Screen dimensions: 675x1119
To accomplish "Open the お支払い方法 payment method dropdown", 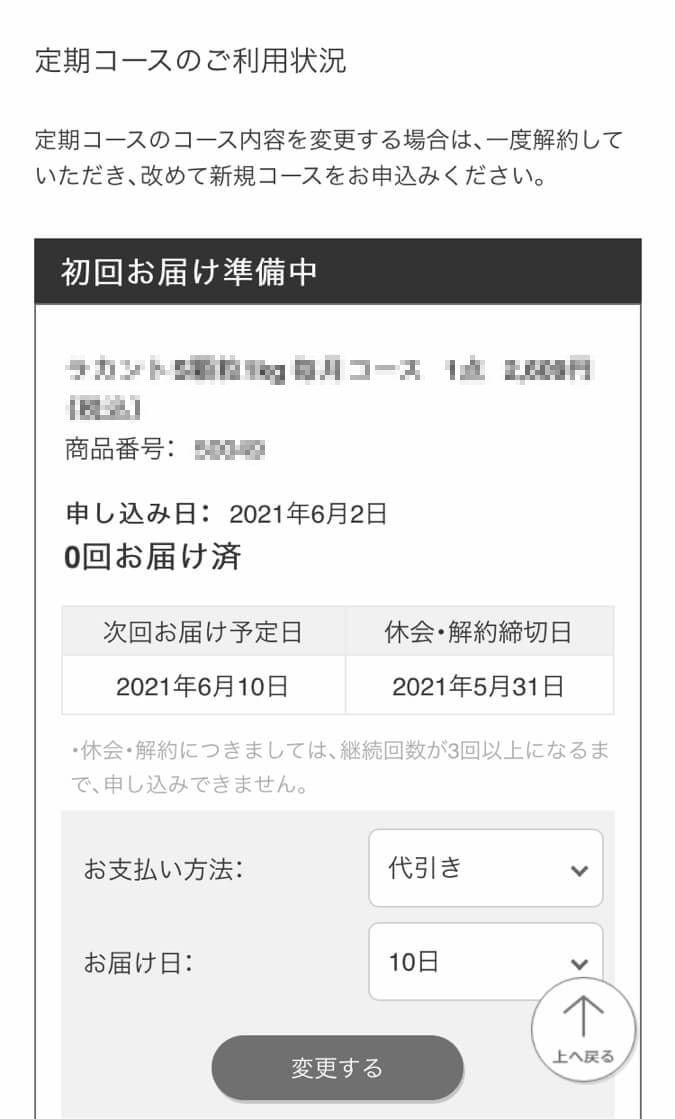I will [485, 869].
